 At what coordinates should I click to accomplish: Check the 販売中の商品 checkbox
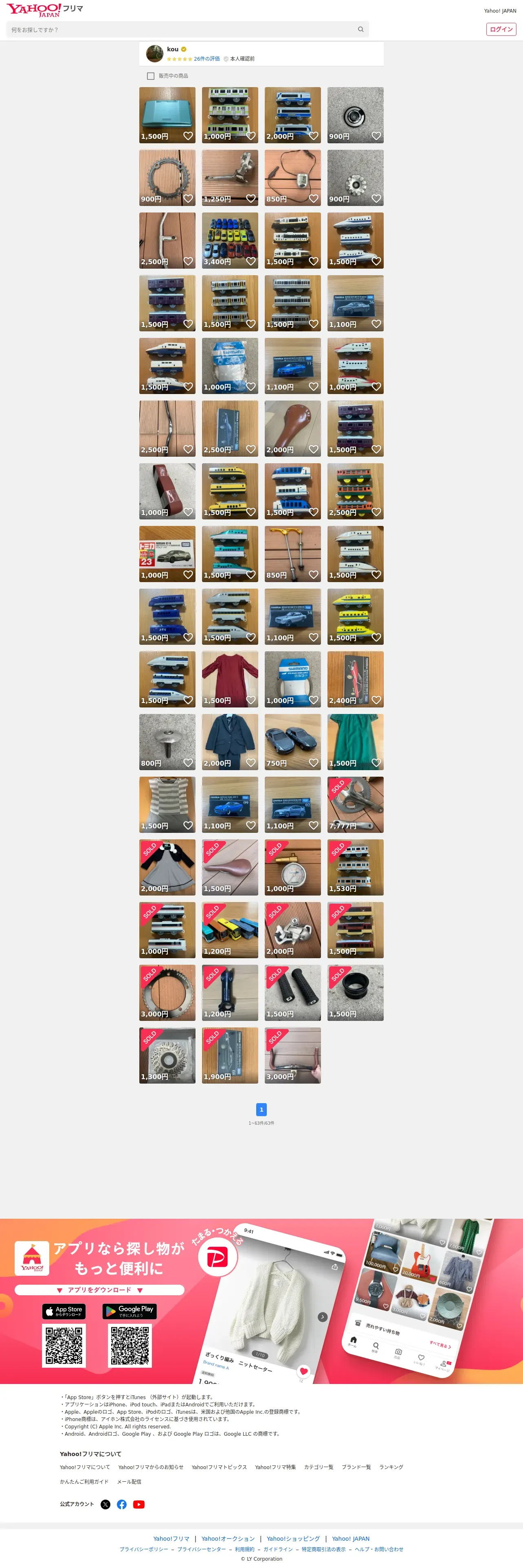150,76
